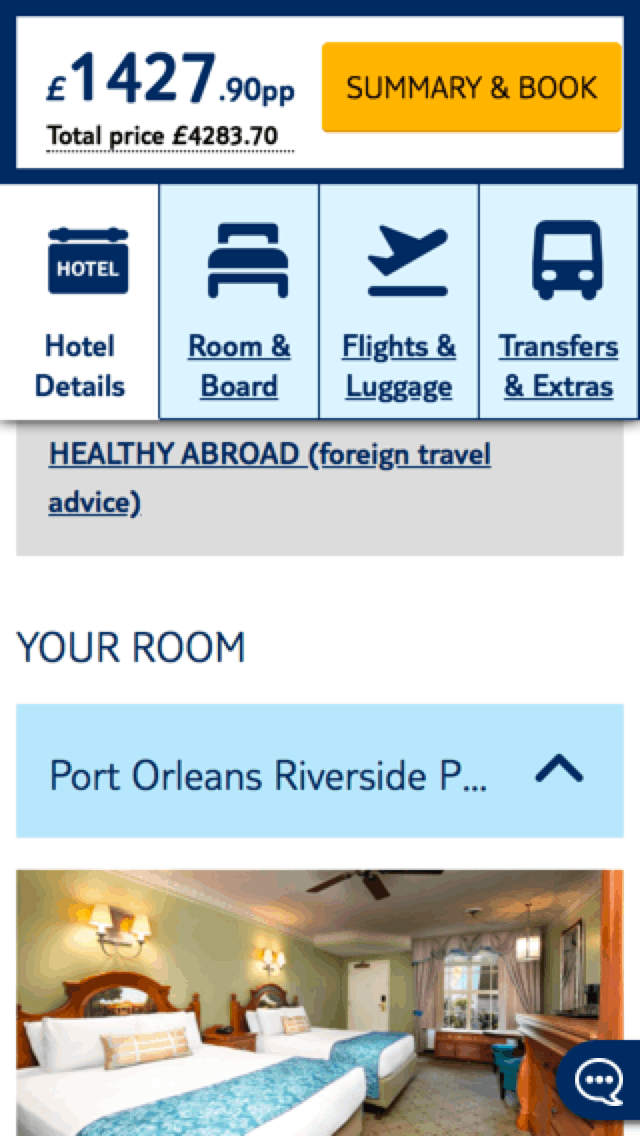Screen dimensions: 640x1136
Task: Switch to the Hotel Details tab
Action: click(x=80, y=303)
